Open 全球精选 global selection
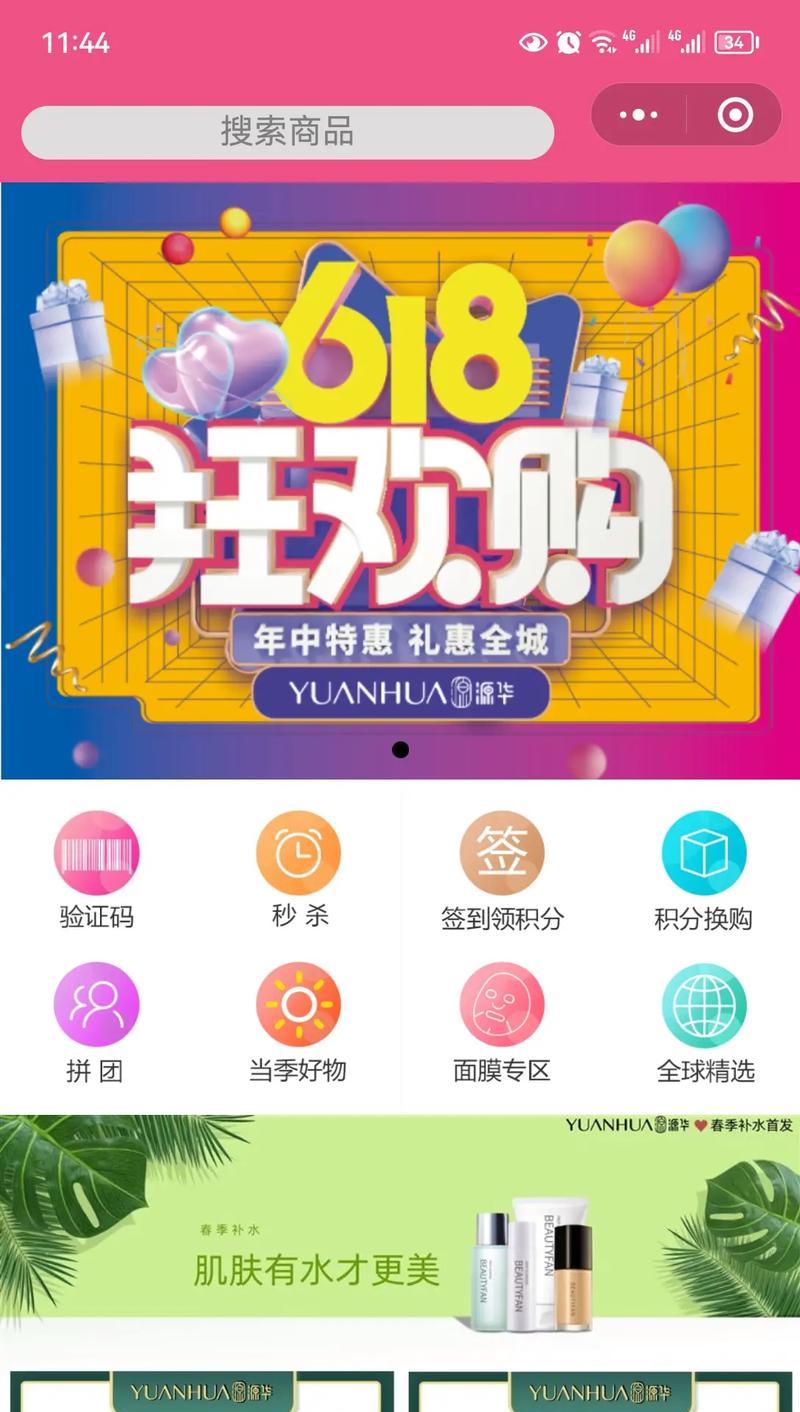 (704, 1022)
